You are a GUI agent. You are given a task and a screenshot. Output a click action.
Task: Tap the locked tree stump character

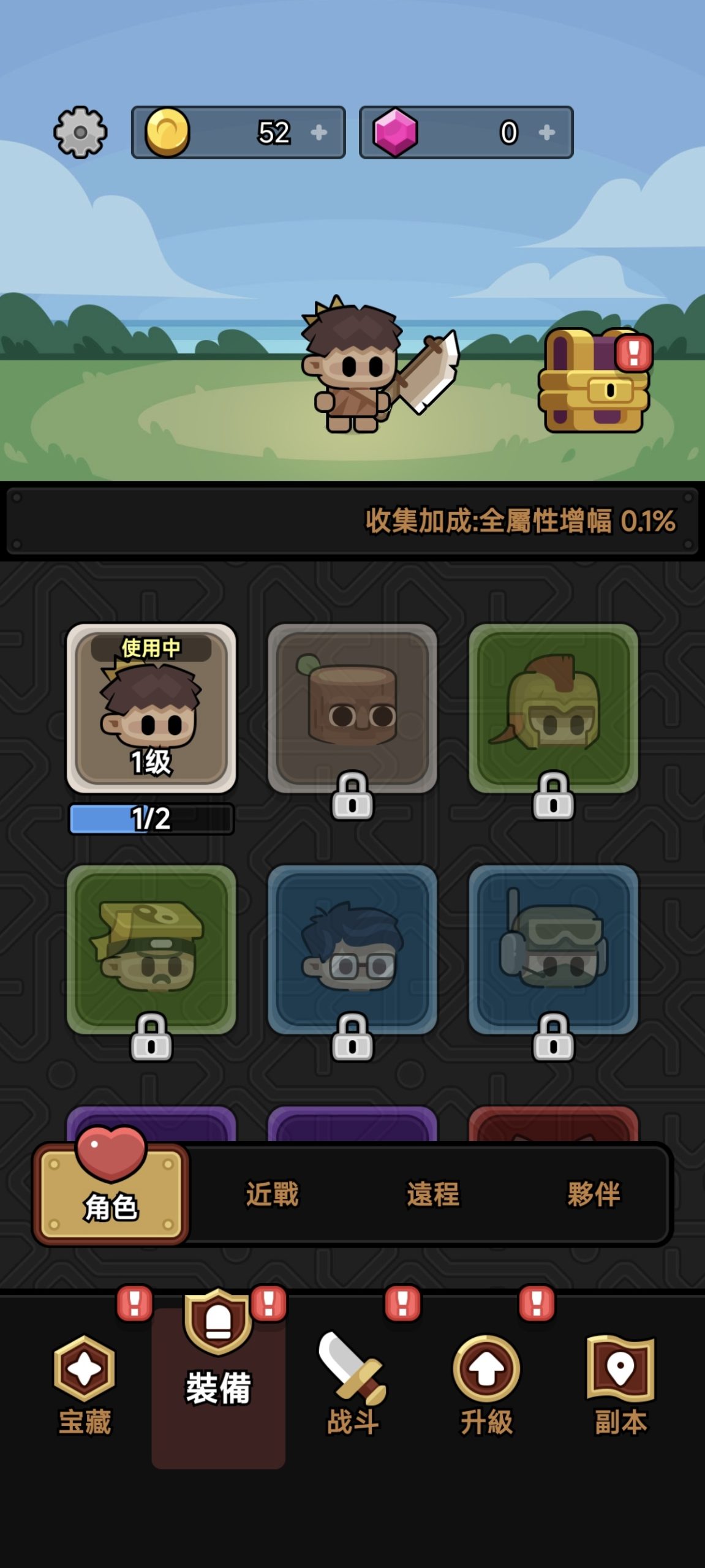point(352,709)
